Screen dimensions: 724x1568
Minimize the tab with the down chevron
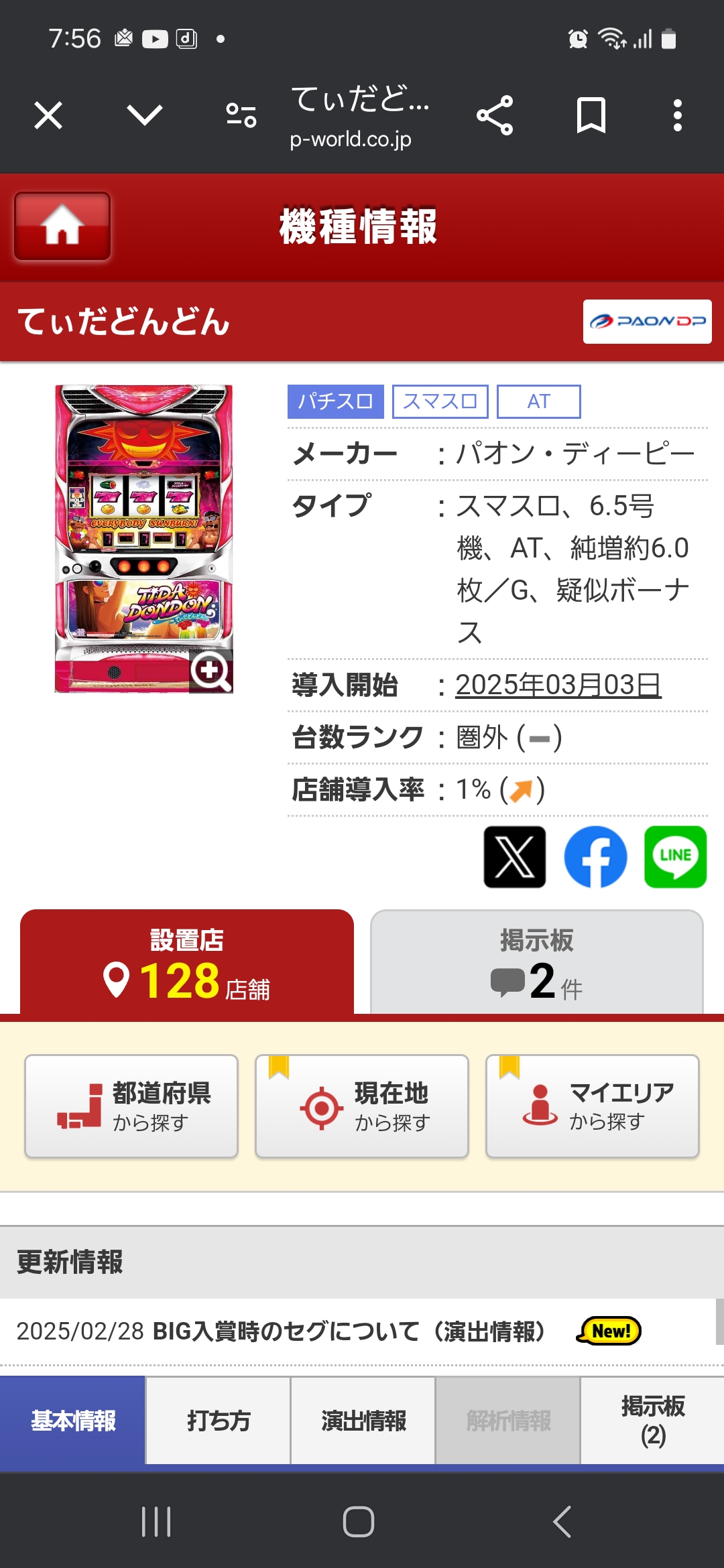tap(145, 115)
